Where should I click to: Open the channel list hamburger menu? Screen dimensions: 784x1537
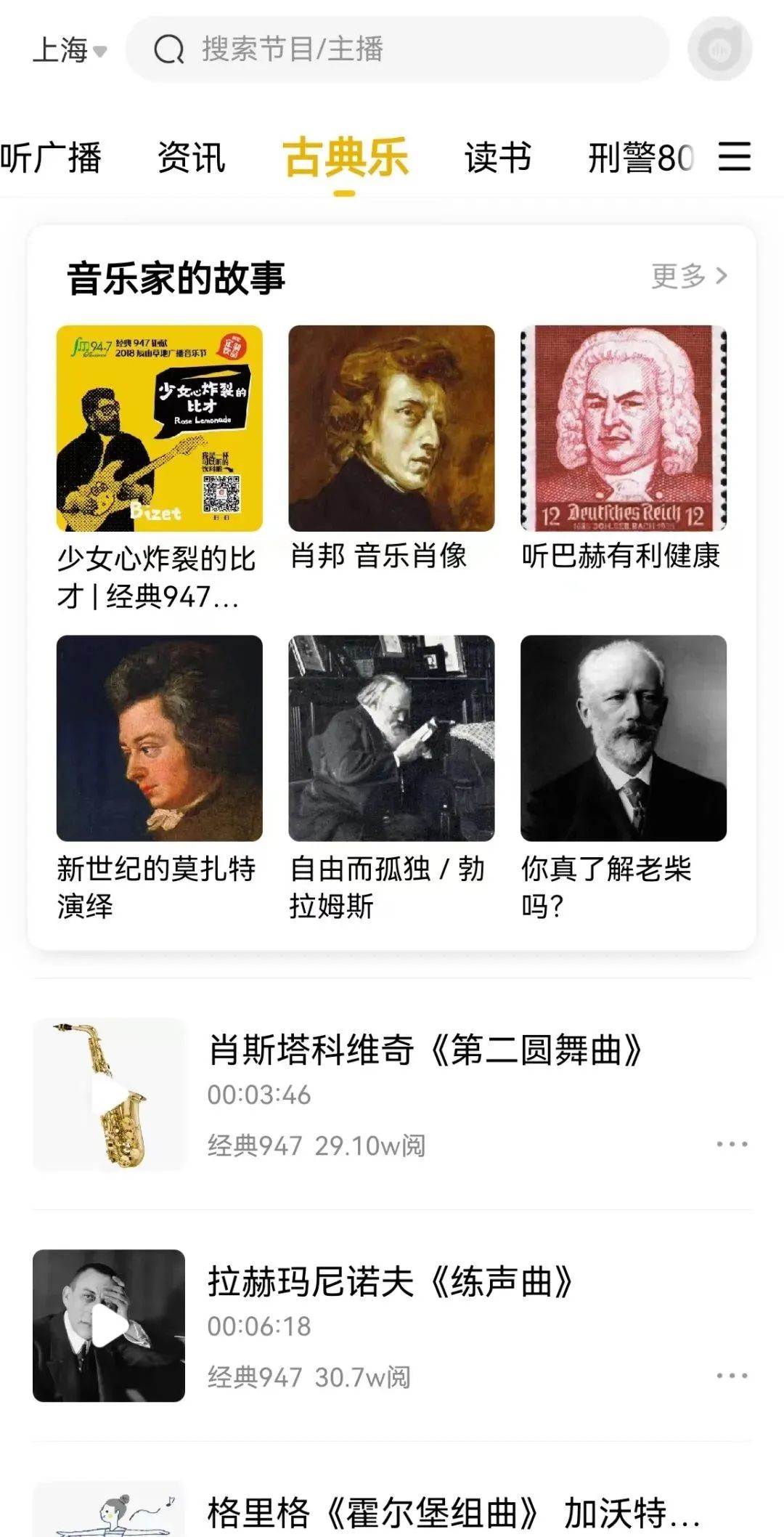(x=735, y=157)
